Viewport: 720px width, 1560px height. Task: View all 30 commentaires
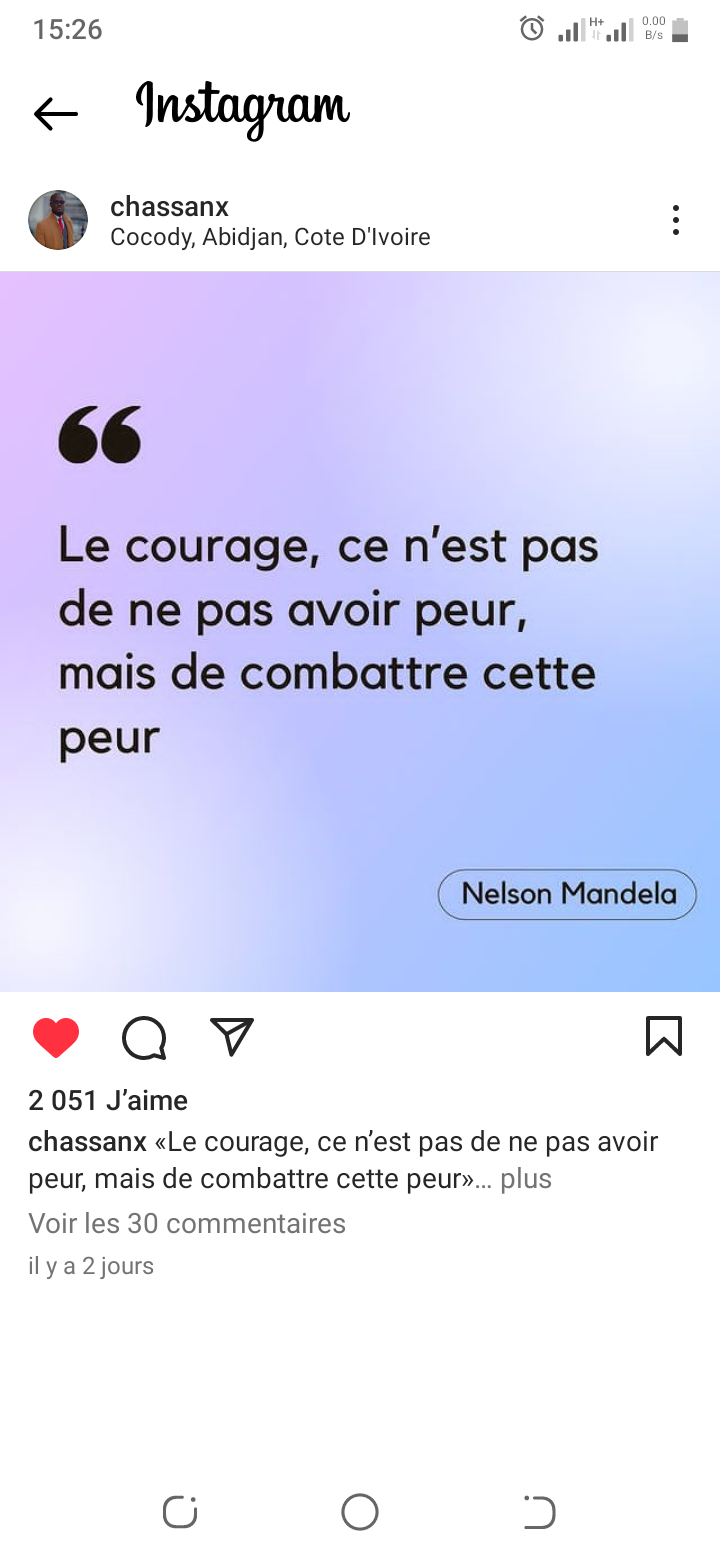tap(187, 1223)
